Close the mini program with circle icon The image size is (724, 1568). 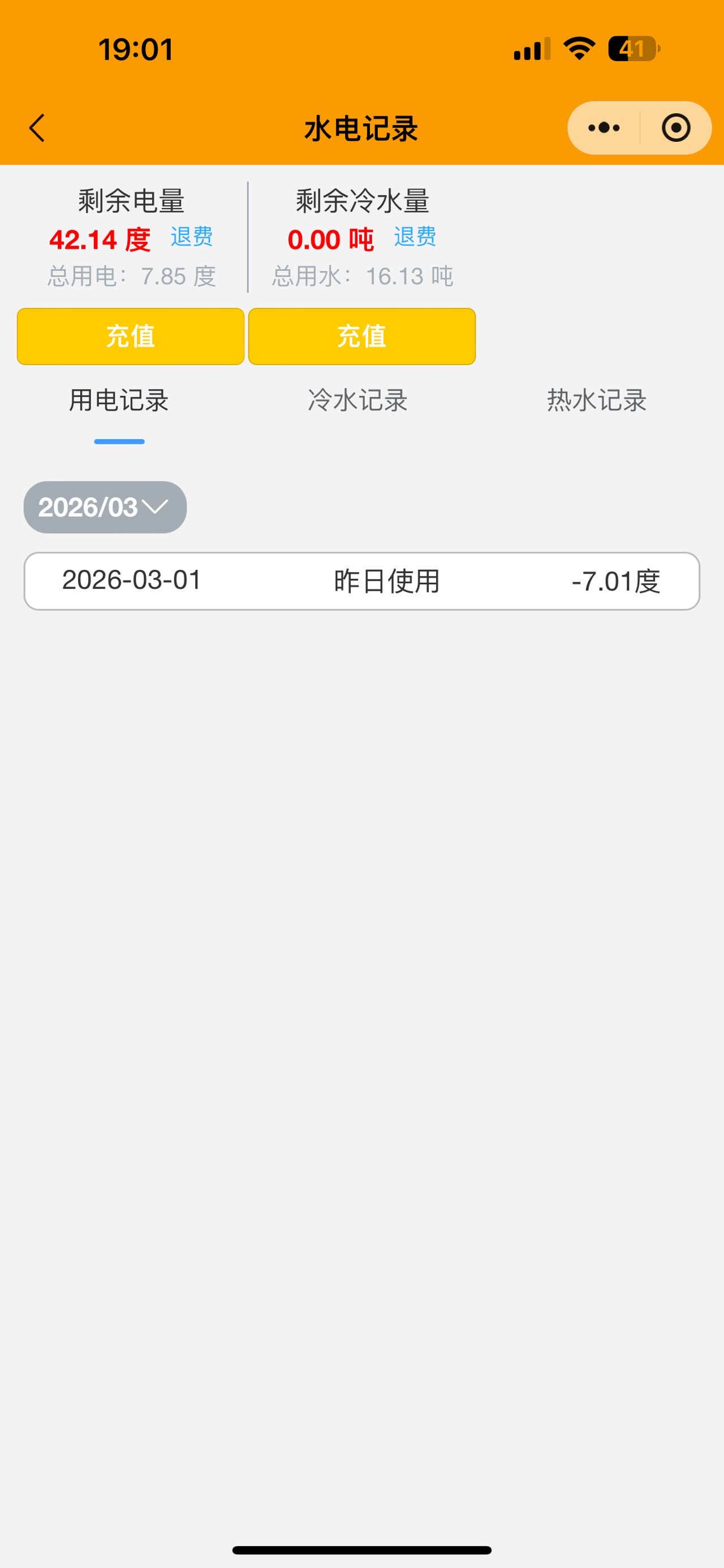676,128
